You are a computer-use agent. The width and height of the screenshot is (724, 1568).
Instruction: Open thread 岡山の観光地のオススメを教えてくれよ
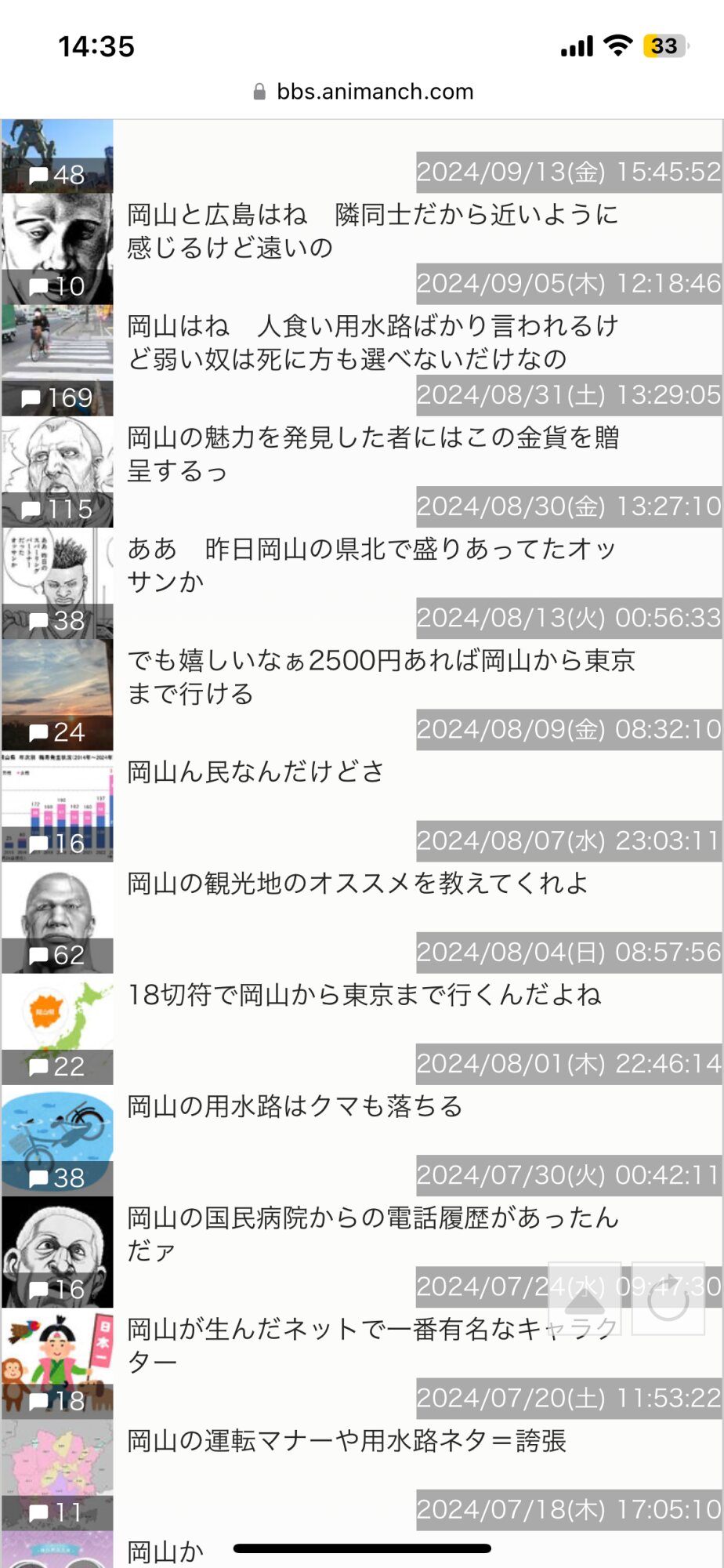point(357,884)
